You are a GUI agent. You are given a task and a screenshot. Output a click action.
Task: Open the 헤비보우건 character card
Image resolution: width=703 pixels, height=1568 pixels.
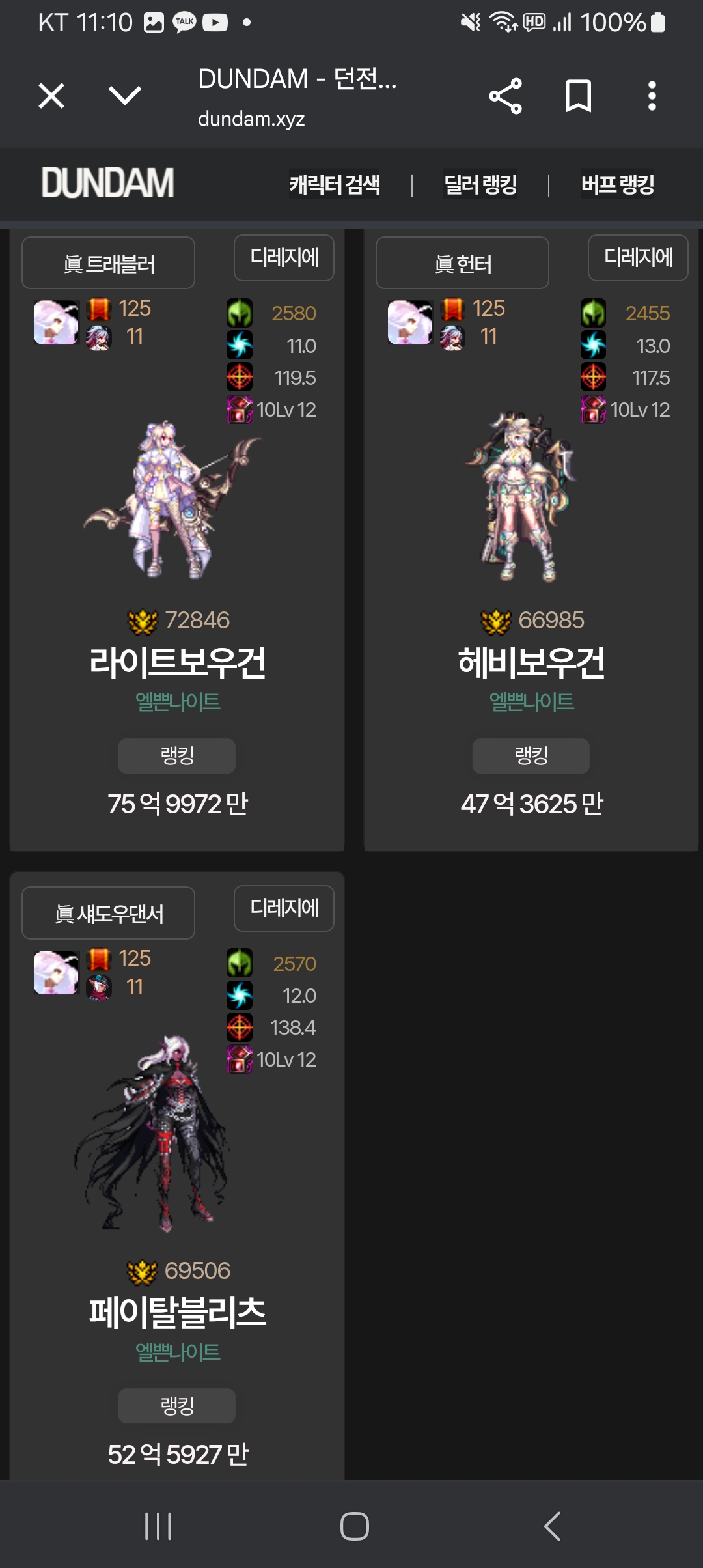(531, 662)
